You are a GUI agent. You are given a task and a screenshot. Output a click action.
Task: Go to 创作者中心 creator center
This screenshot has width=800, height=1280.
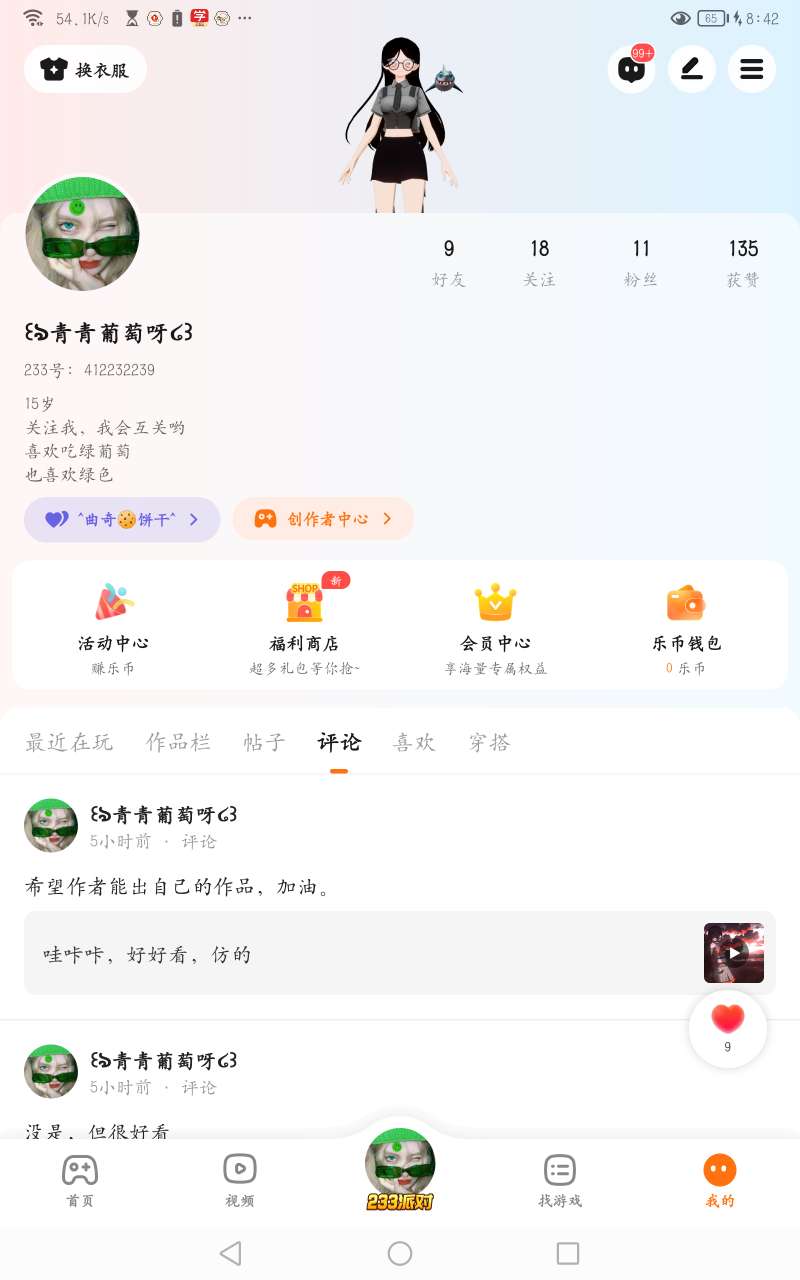tap(323, 519)
